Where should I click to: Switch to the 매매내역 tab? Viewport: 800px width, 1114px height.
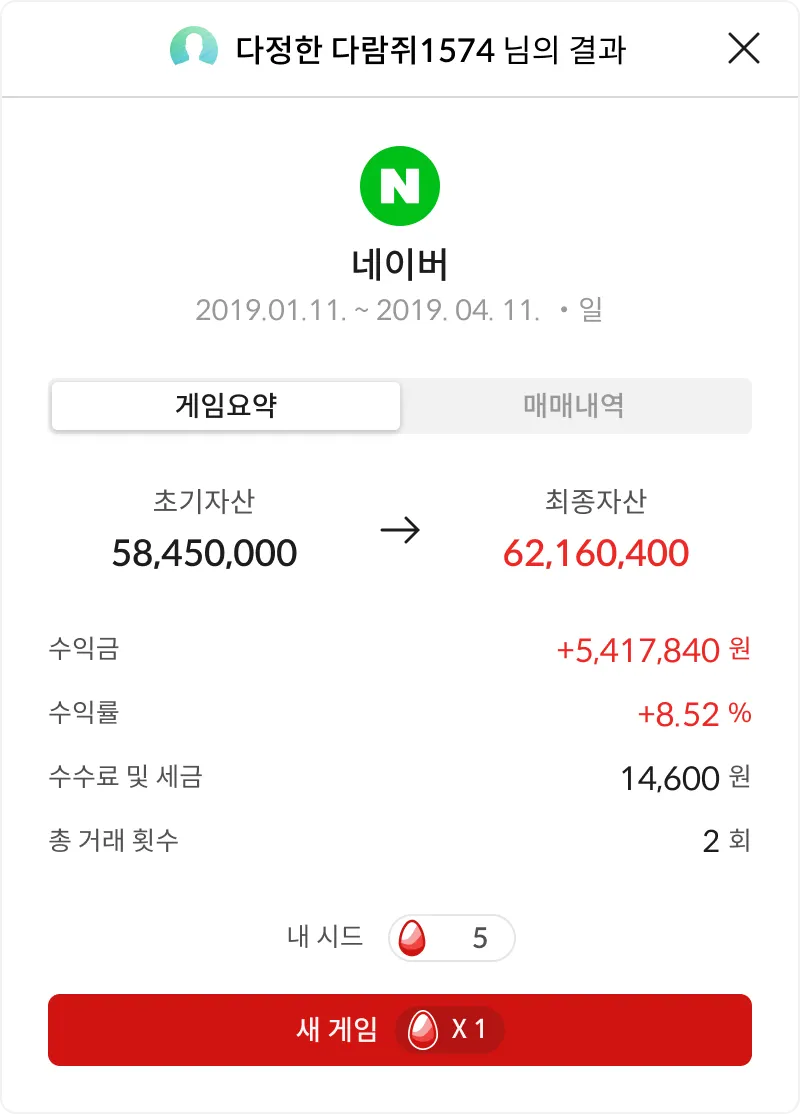click(574, 406)
